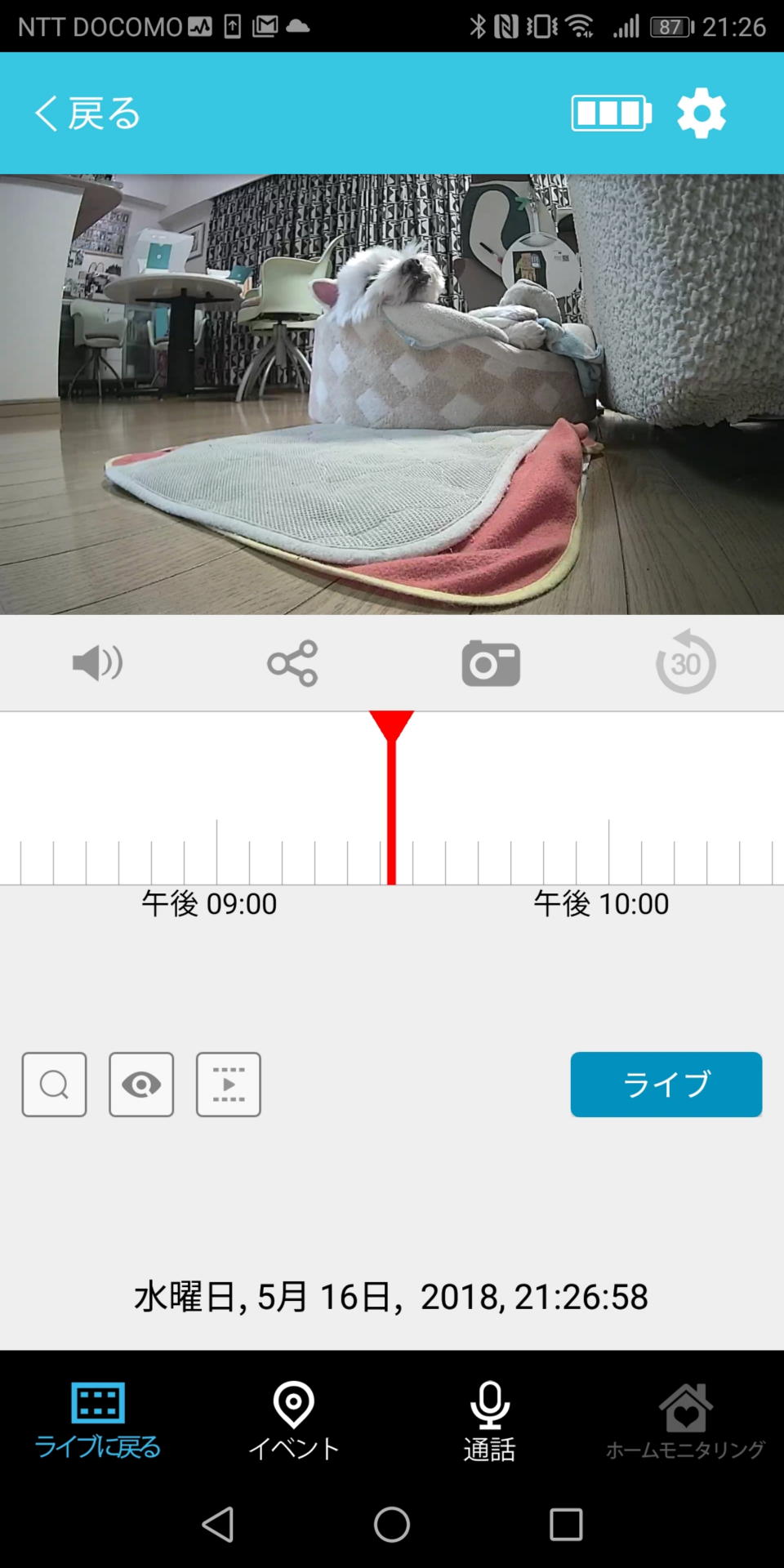784x1568 pixels.
Task: Open the video clip list button
Action: 229,1085
